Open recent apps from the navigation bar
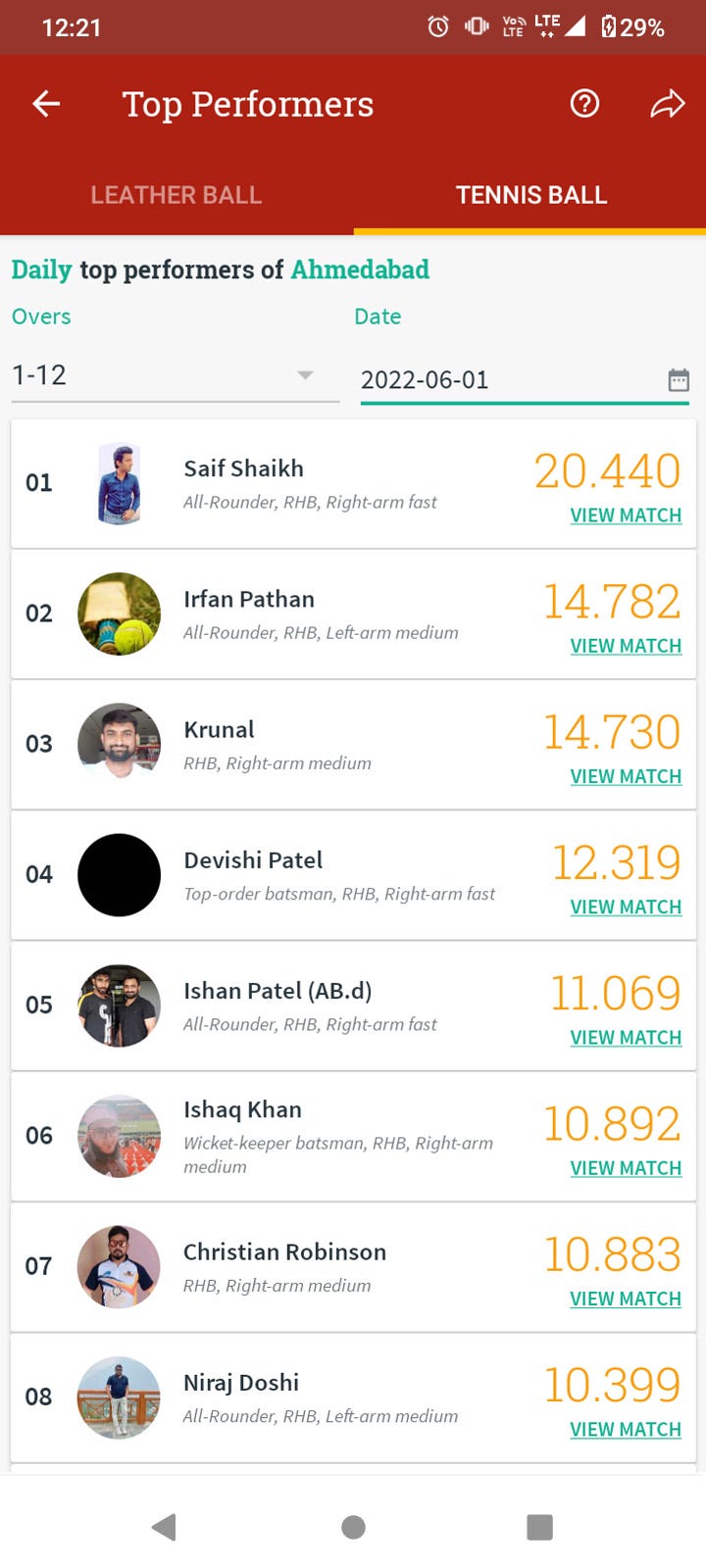This screenshot has height=1568, width=706. point(539,1526)
